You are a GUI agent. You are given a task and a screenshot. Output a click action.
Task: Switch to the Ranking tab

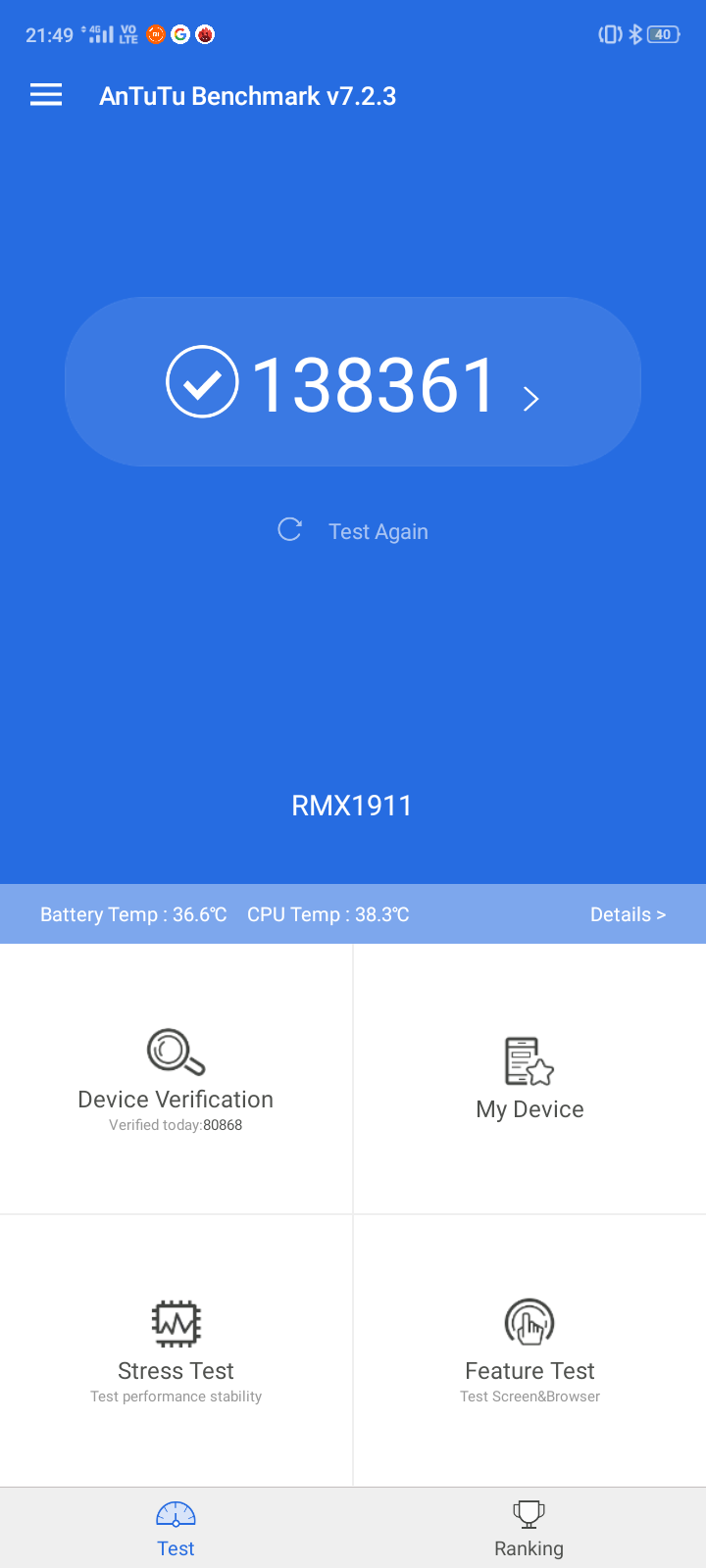coord(529,1529)
